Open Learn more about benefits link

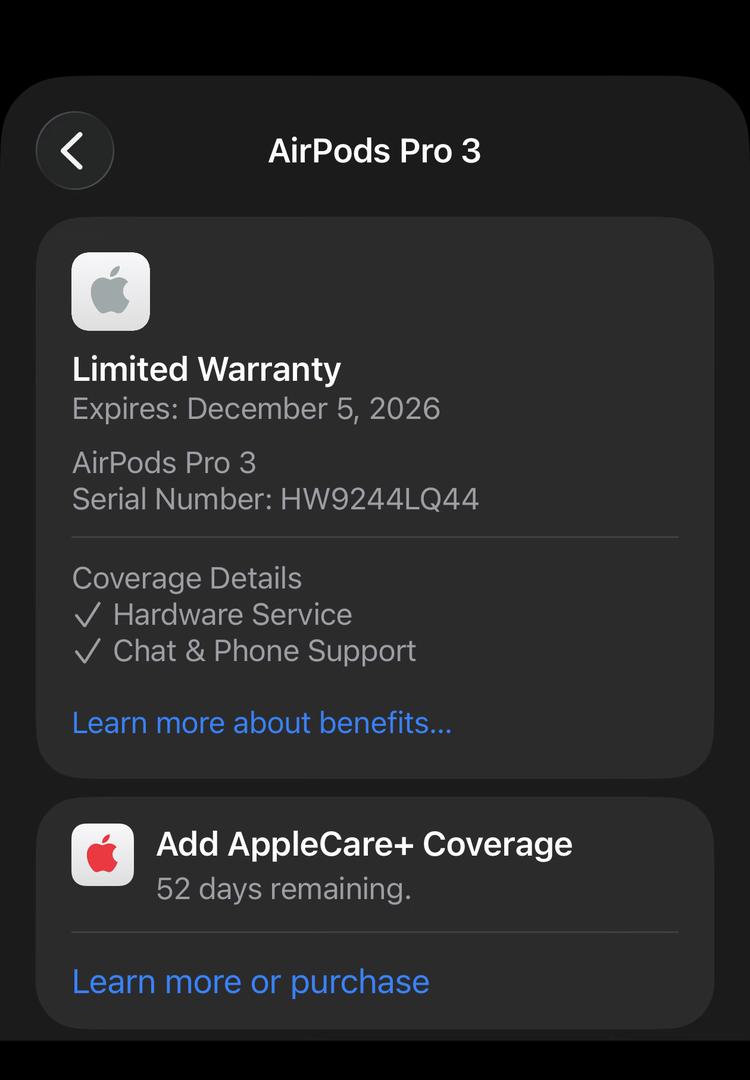click(x=262, y=722)
